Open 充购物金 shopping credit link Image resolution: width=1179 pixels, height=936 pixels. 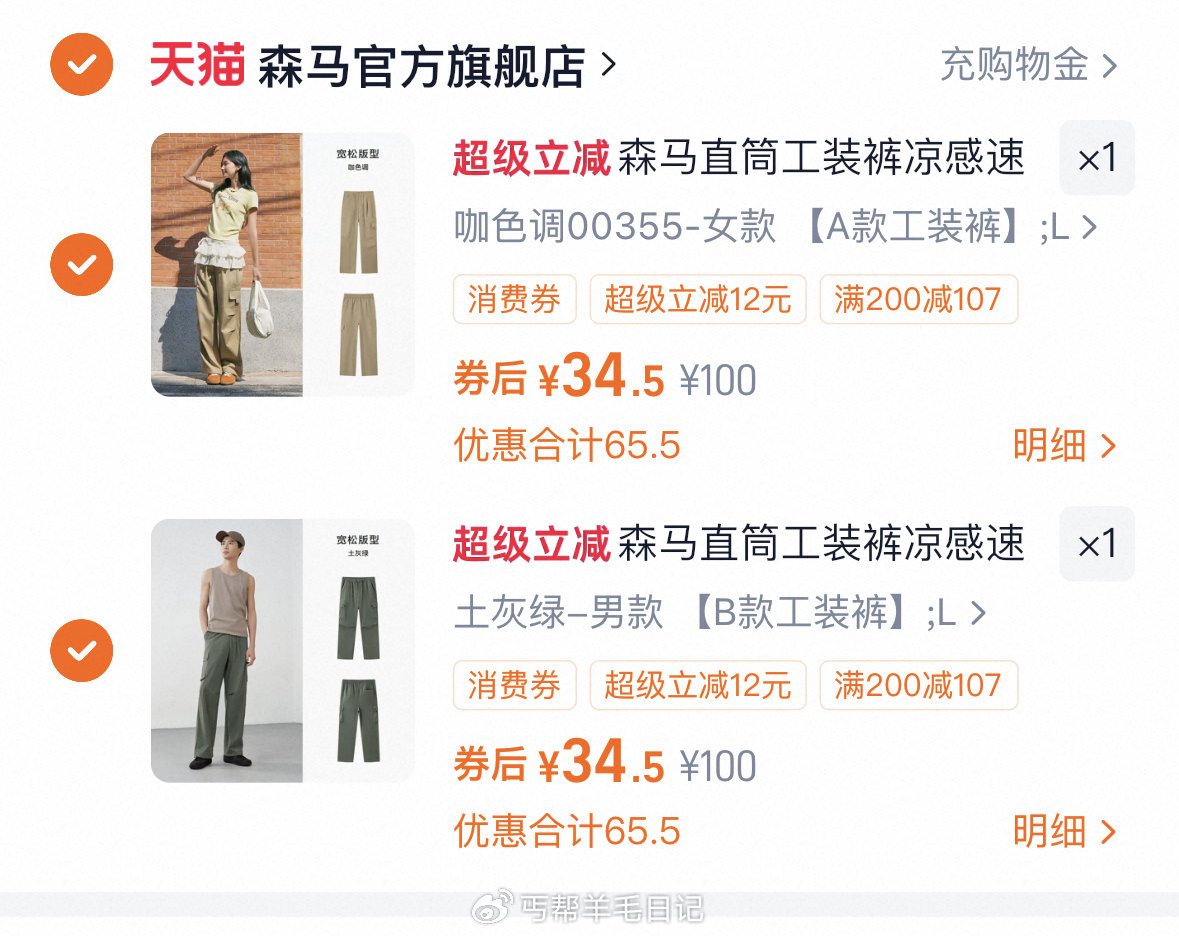coord(1028,66)
